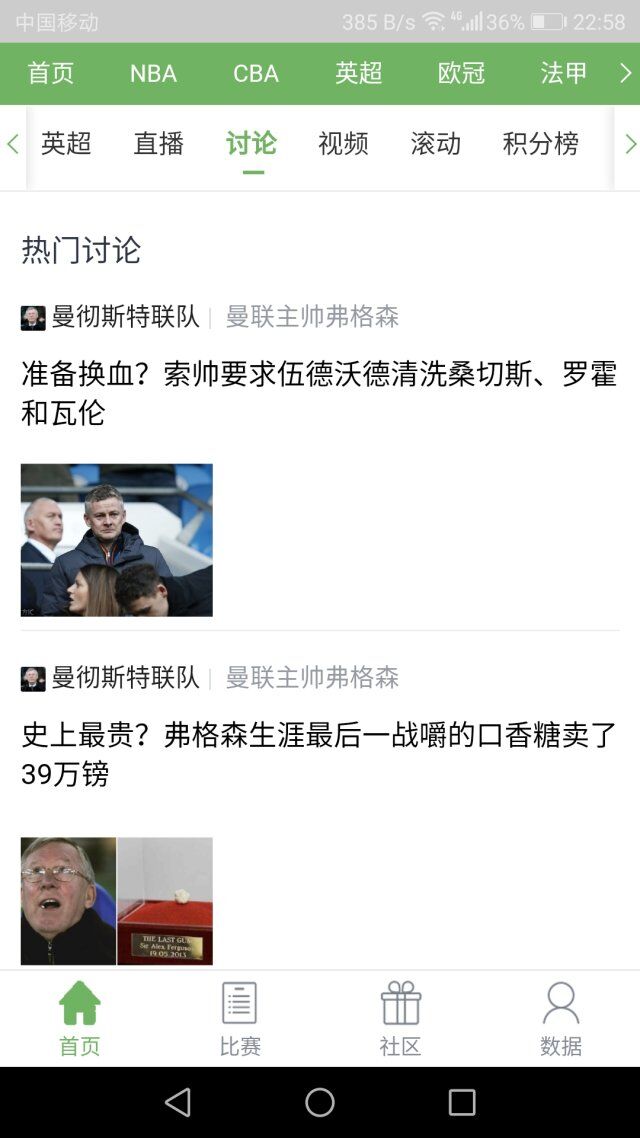
Task: Open the 视频 sub-tab
Action: tap(343, 144)
